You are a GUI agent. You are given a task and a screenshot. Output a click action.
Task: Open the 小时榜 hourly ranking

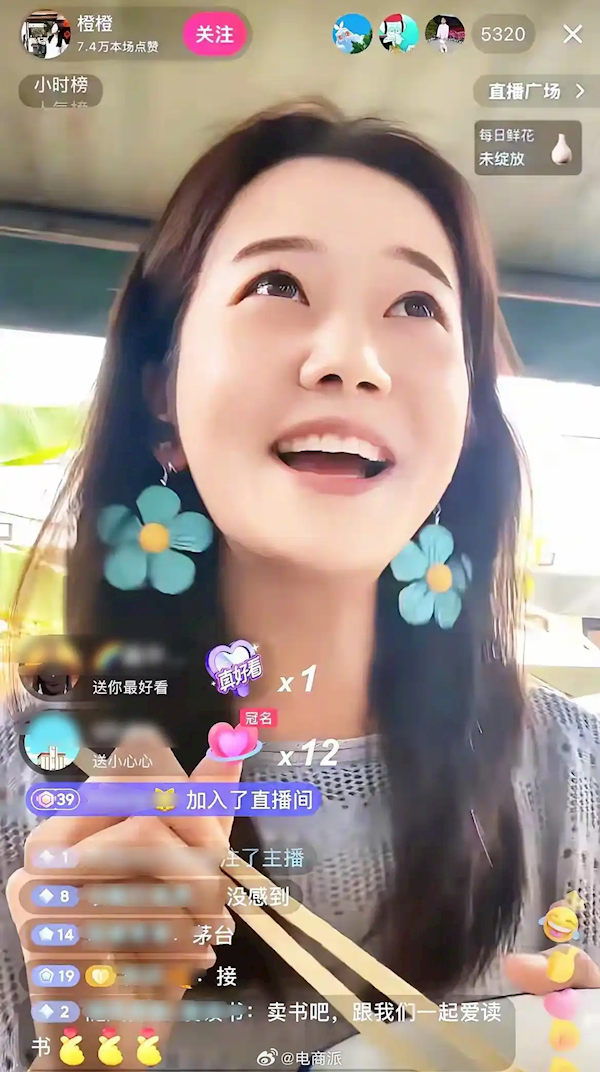(60, 86)
